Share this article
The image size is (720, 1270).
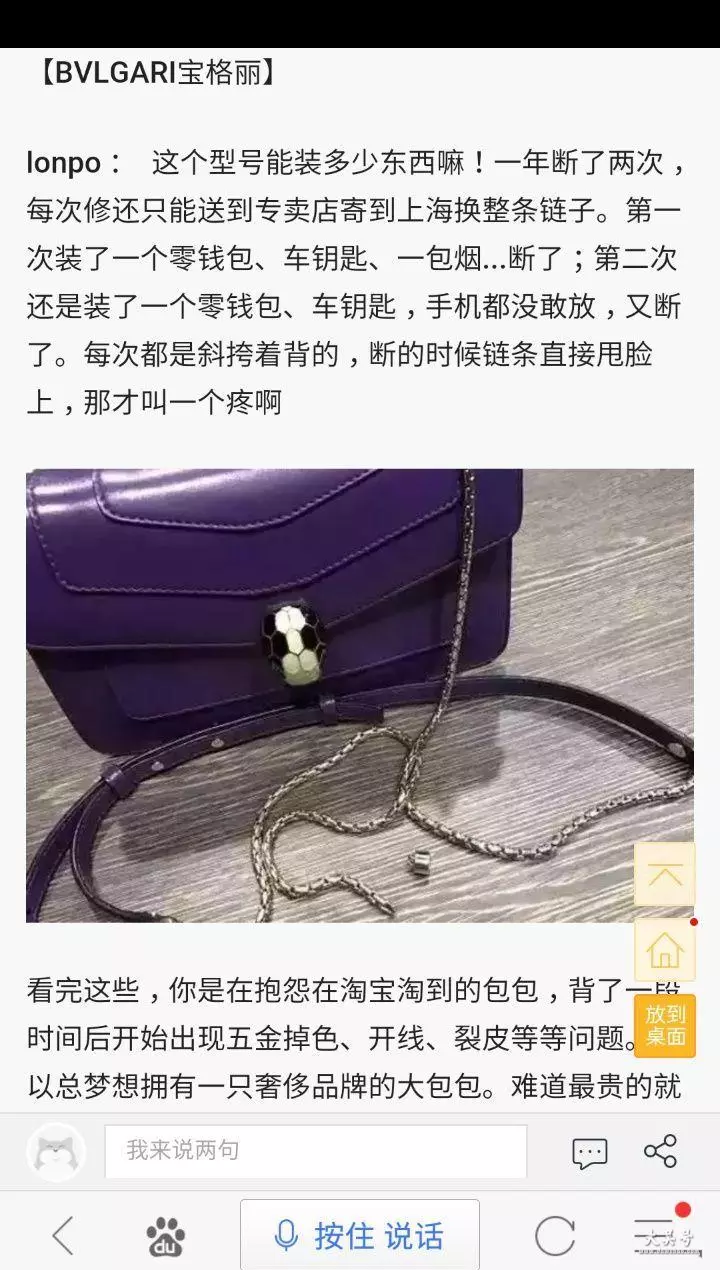660,1151
